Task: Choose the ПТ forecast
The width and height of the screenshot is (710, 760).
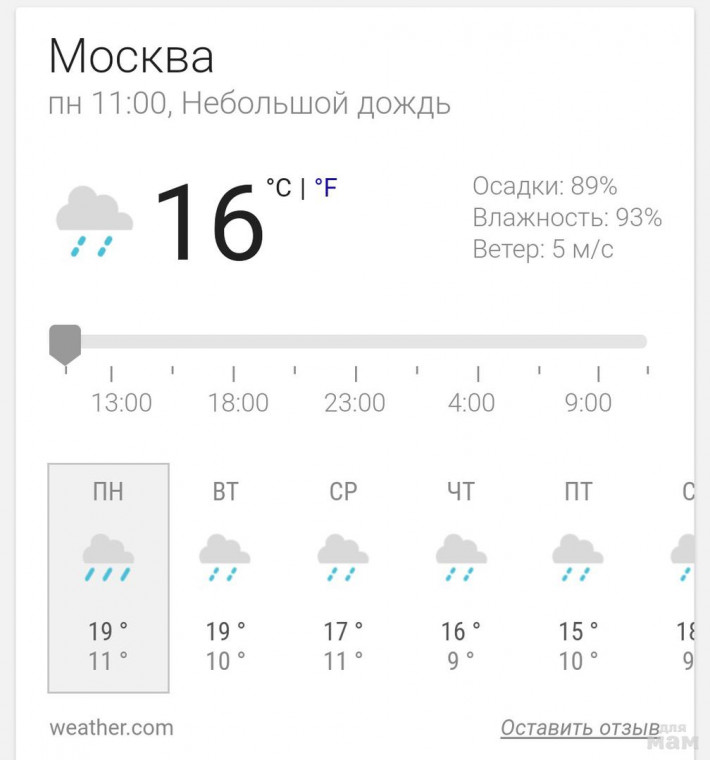Action: coord(578,577)
